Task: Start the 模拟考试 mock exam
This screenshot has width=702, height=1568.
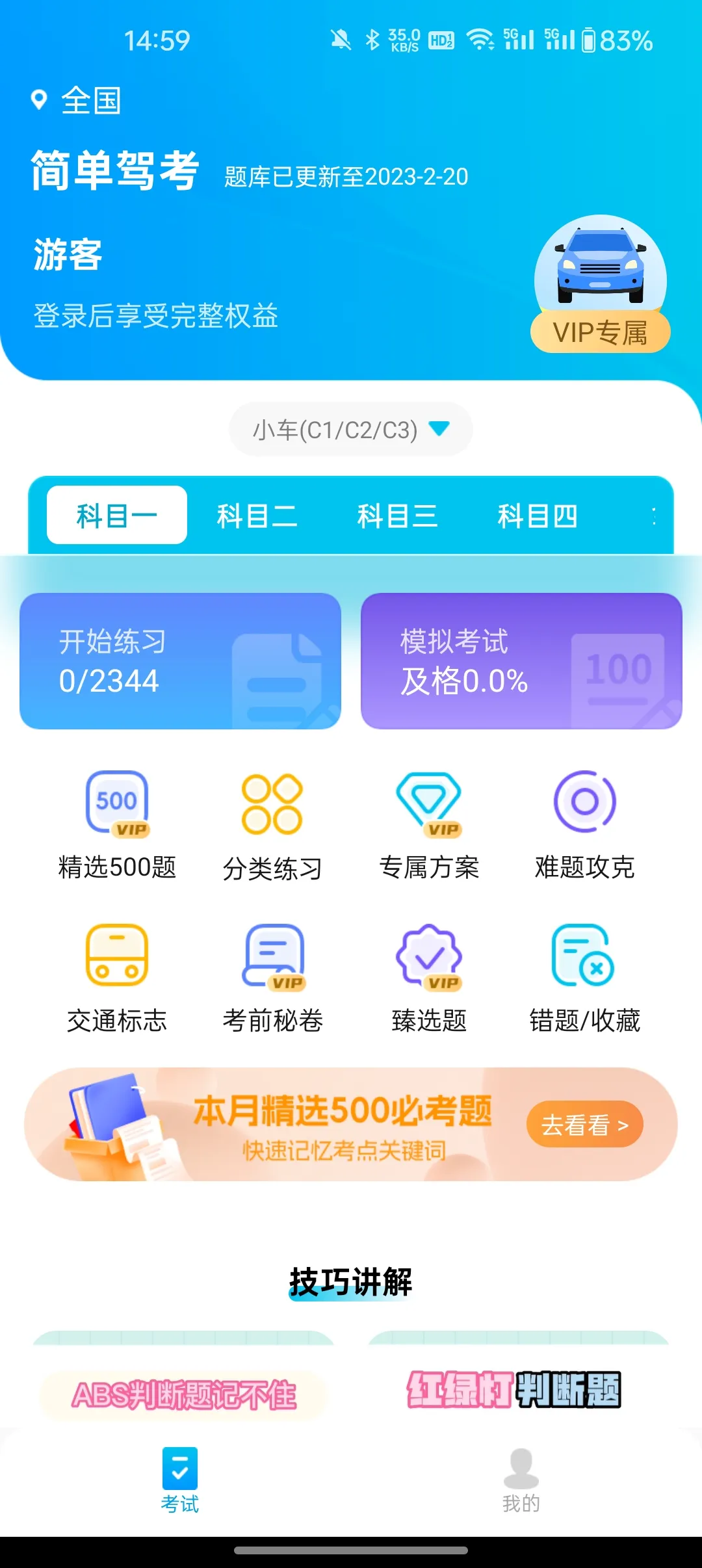Action: (521, 661)
